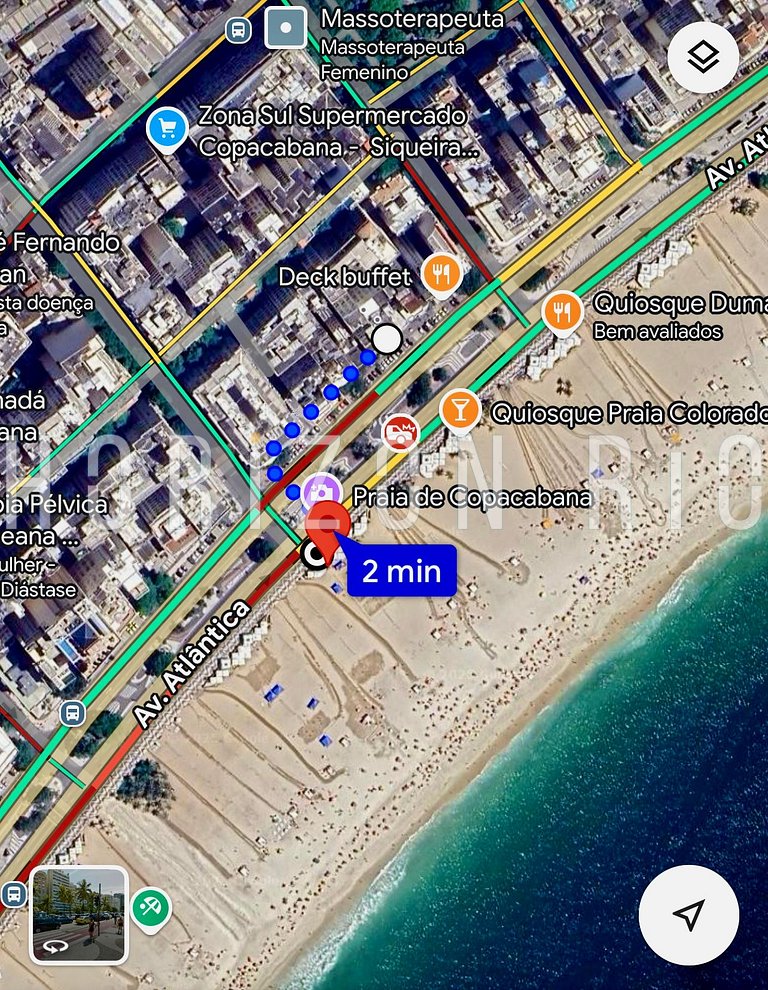Select Zona Sul Supermercado marker
Viewport: 768px width, 990px height.
tap(167, 129)
